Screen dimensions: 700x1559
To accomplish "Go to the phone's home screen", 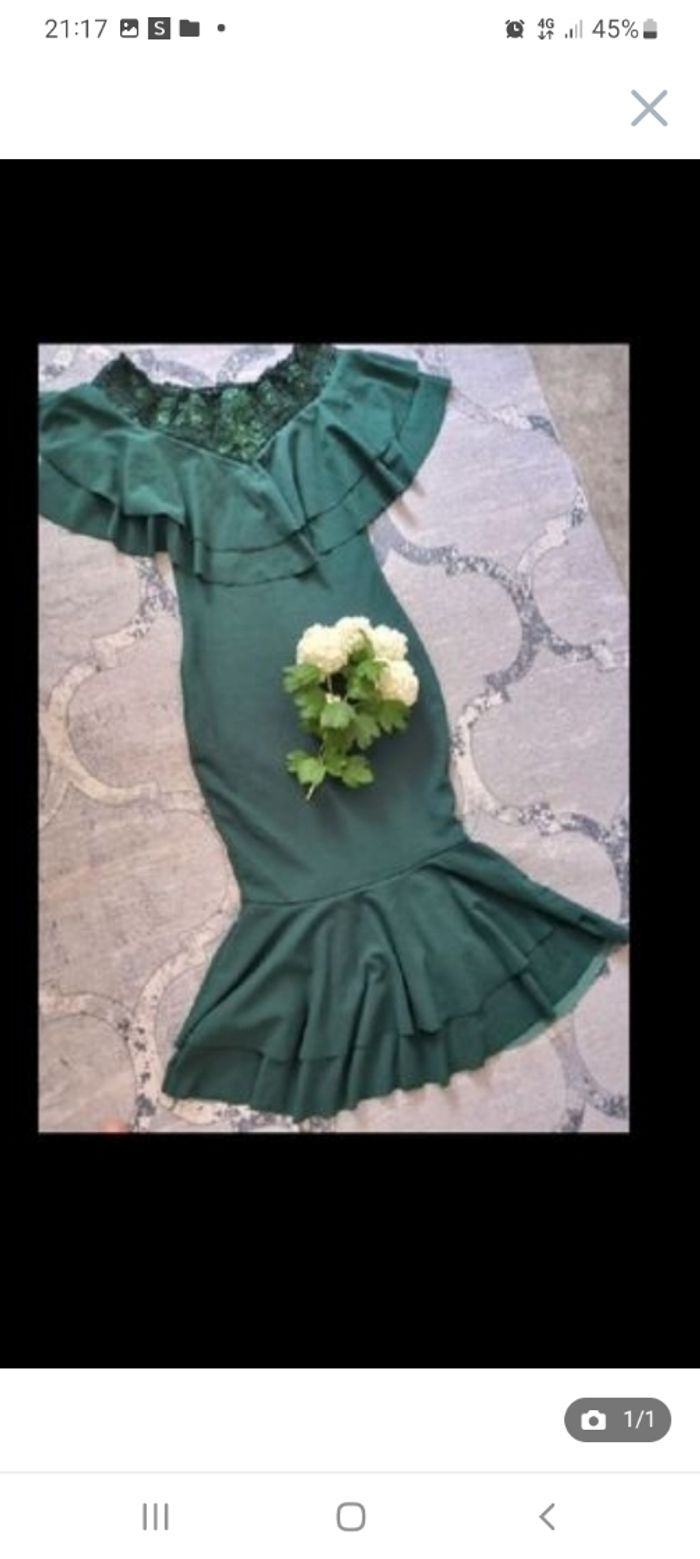I will click(x=350, y=1516).
